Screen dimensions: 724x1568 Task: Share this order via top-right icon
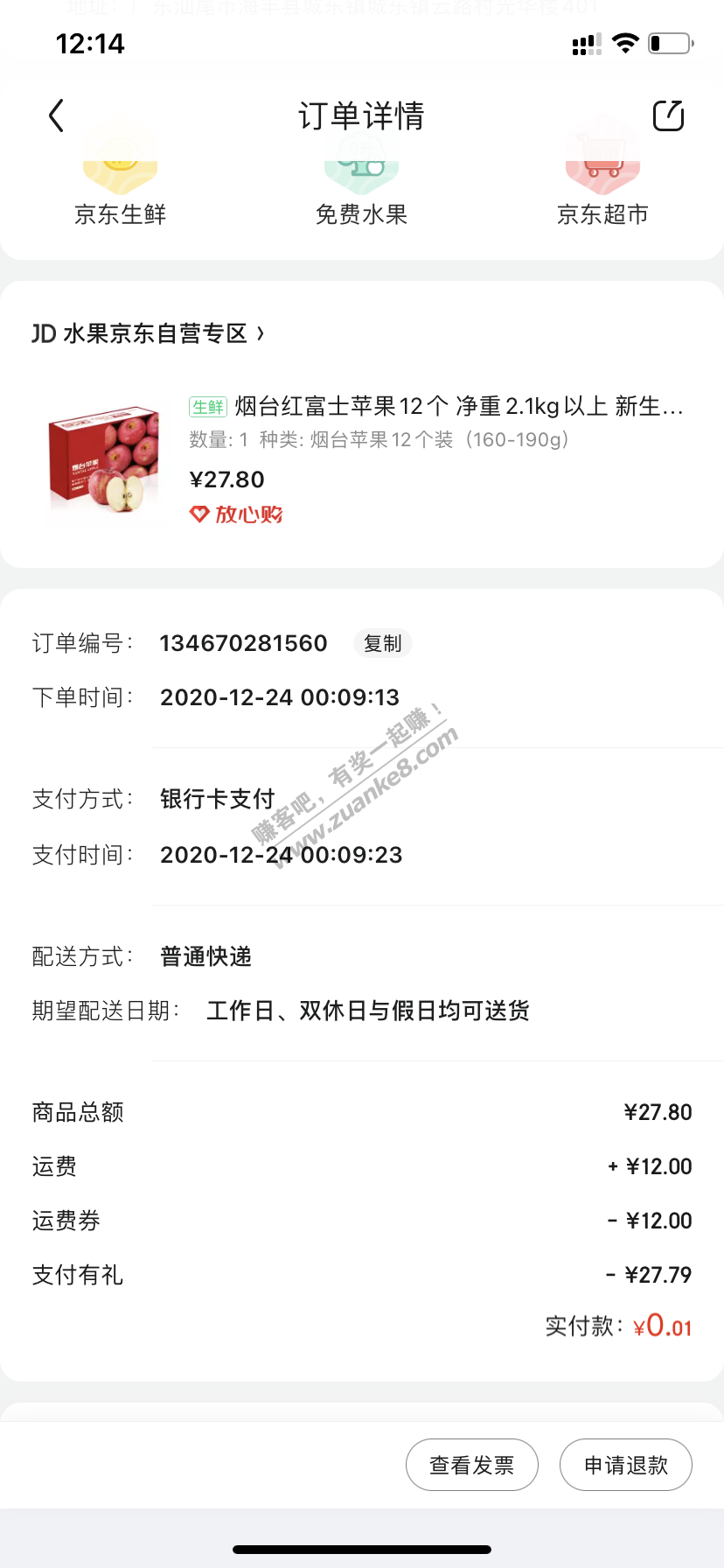click(668, 115)
